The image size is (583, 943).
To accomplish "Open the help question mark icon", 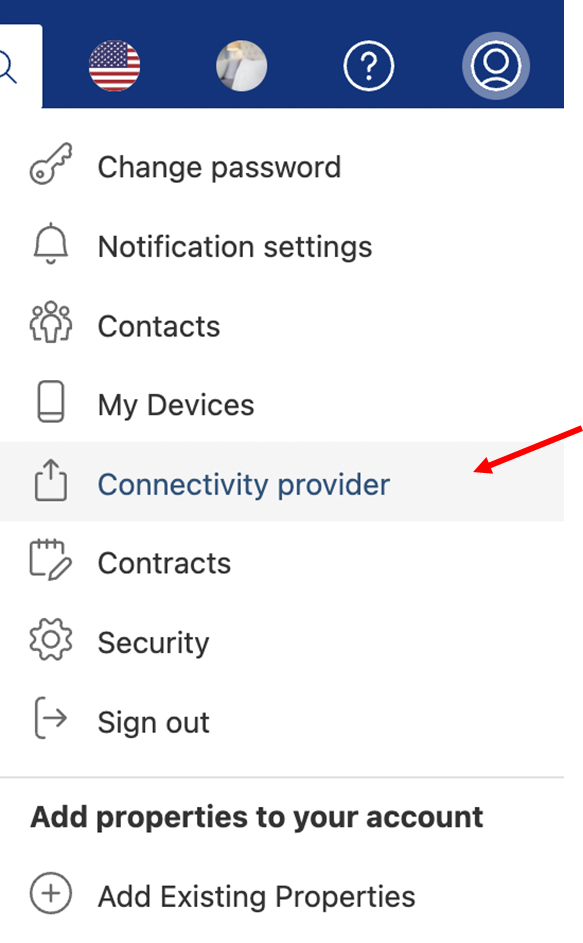I will [x=369, y=66].
